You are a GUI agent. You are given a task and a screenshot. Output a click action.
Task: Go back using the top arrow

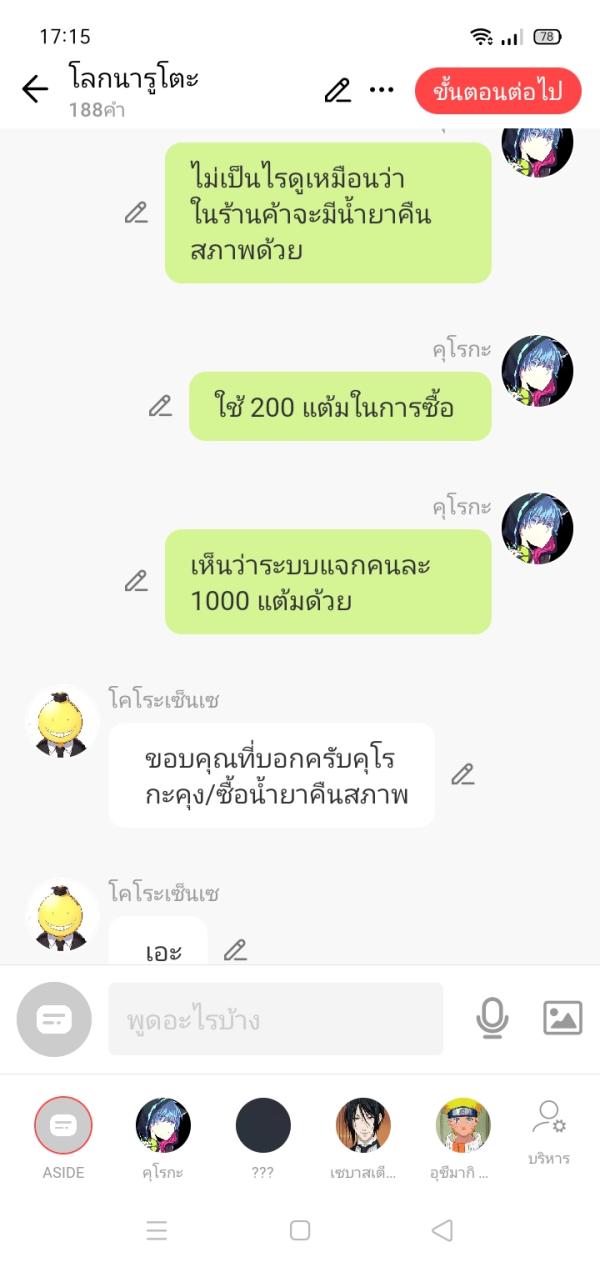point(35,90)
